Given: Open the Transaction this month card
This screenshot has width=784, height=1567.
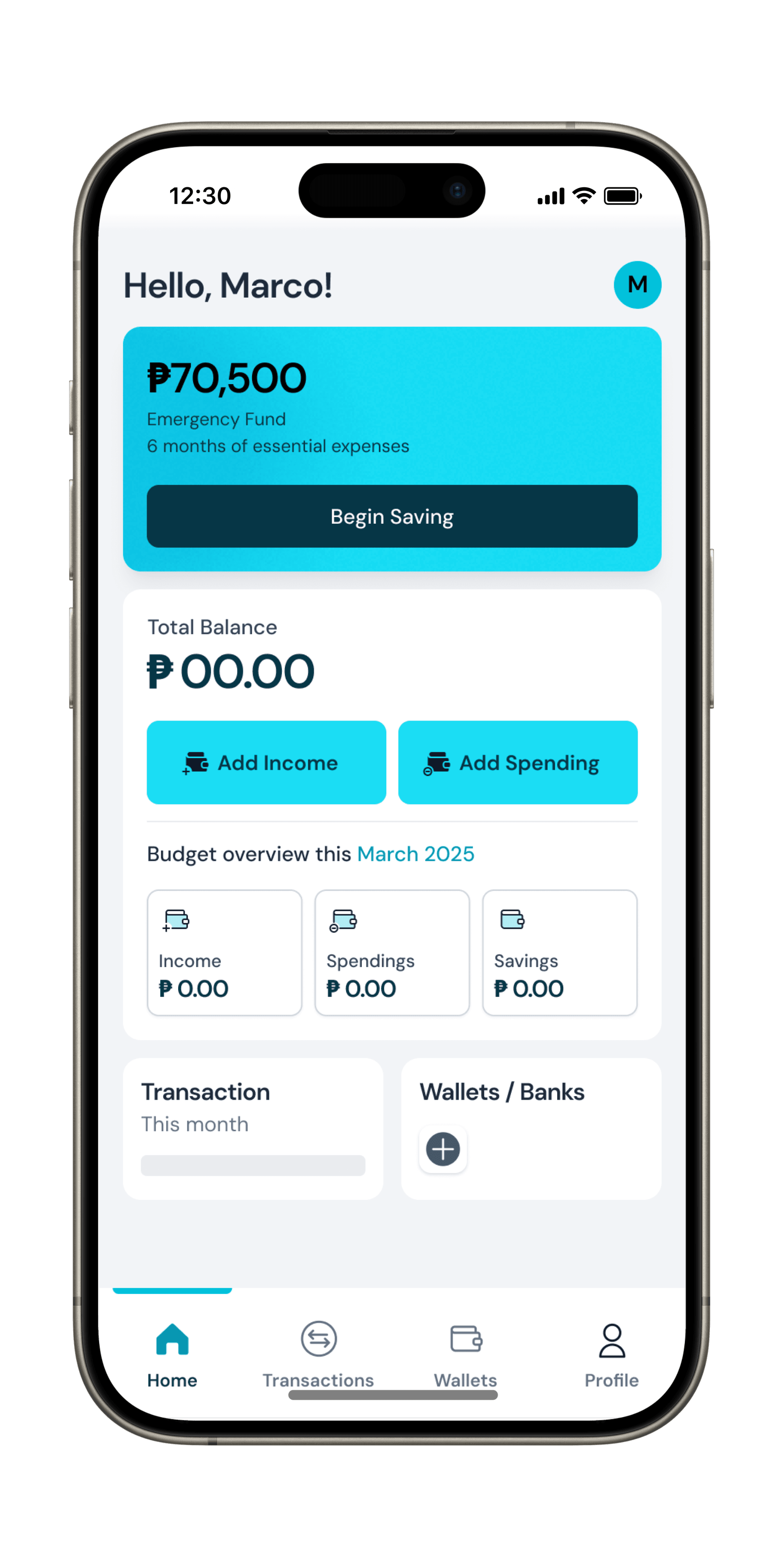Looking at the screenshot, I should [252, 1129].
